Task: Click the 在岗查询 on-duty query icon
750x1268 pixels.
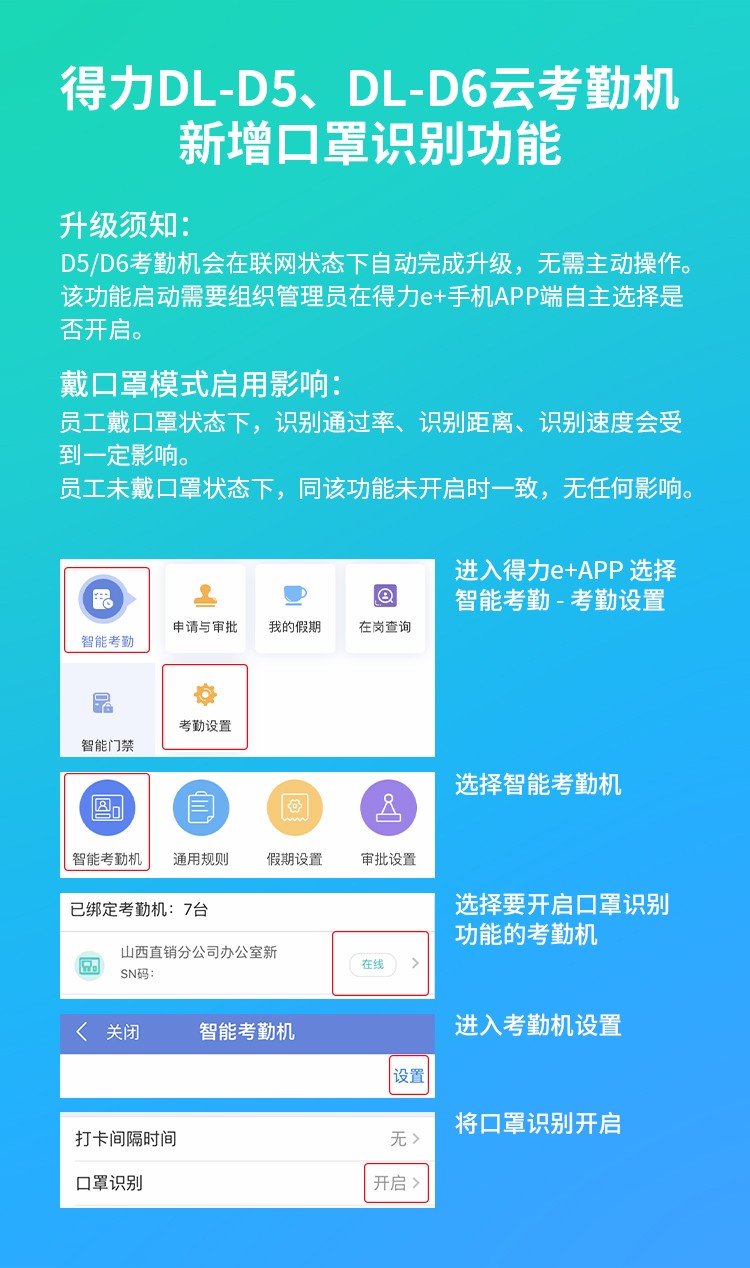Action: coord(384,600)
